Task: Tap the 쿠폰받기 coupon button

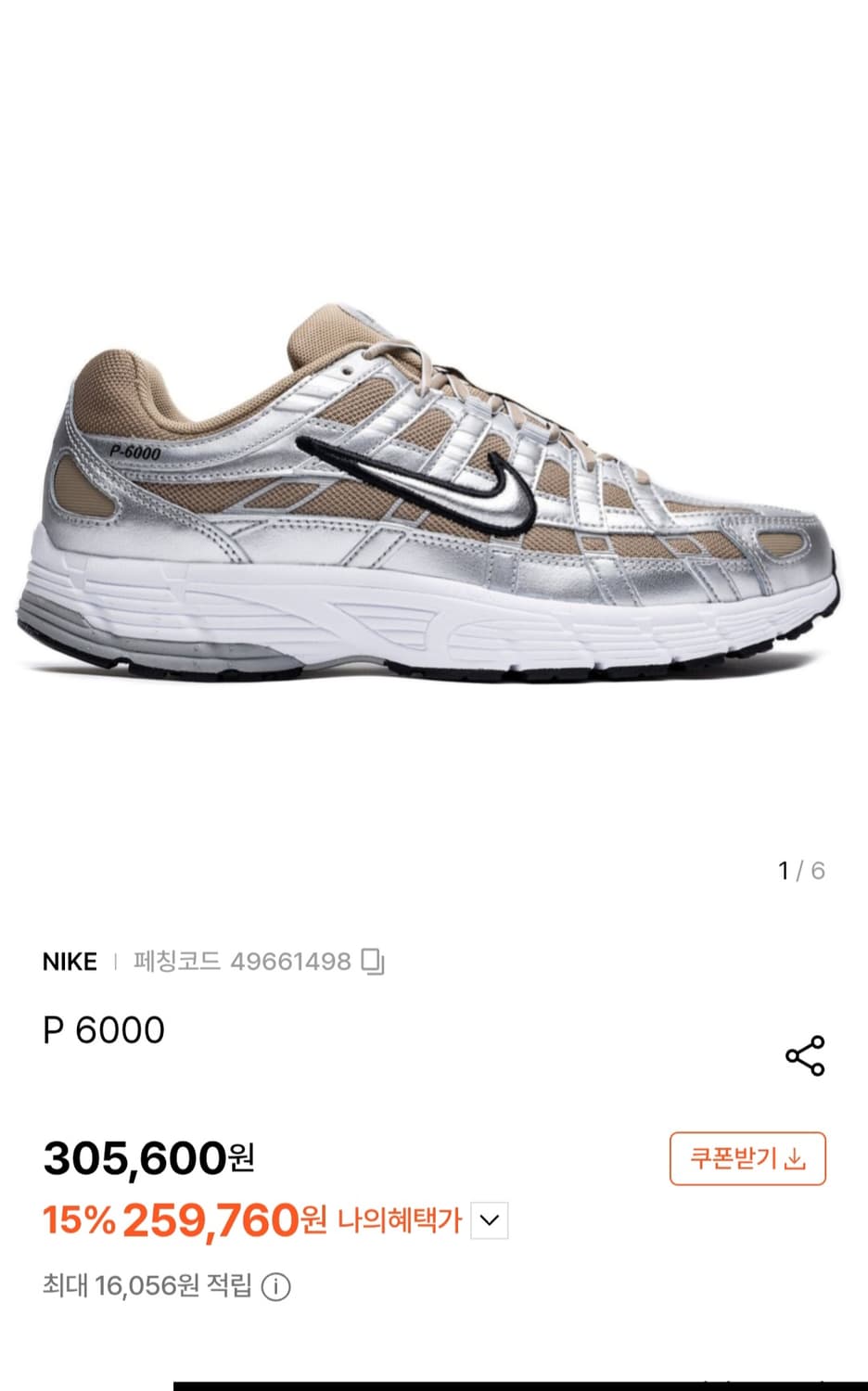Action: coord(747,1156)
